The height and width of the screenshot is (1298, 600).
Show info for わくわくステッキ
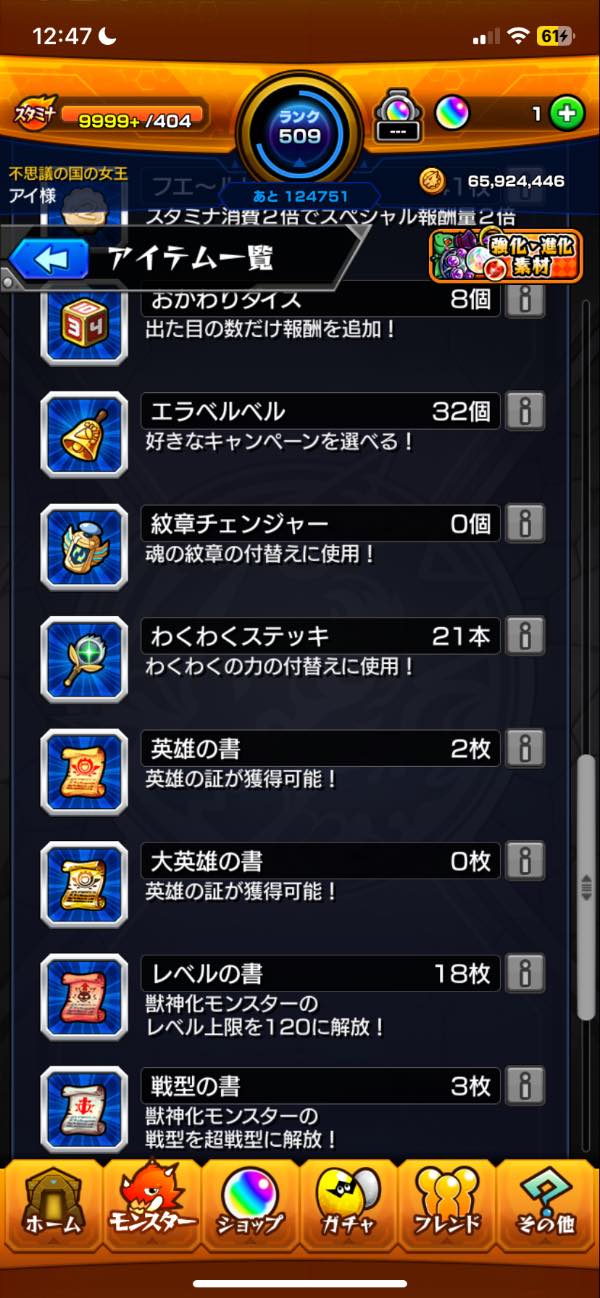pyautogui.click(x=526, y=635)
